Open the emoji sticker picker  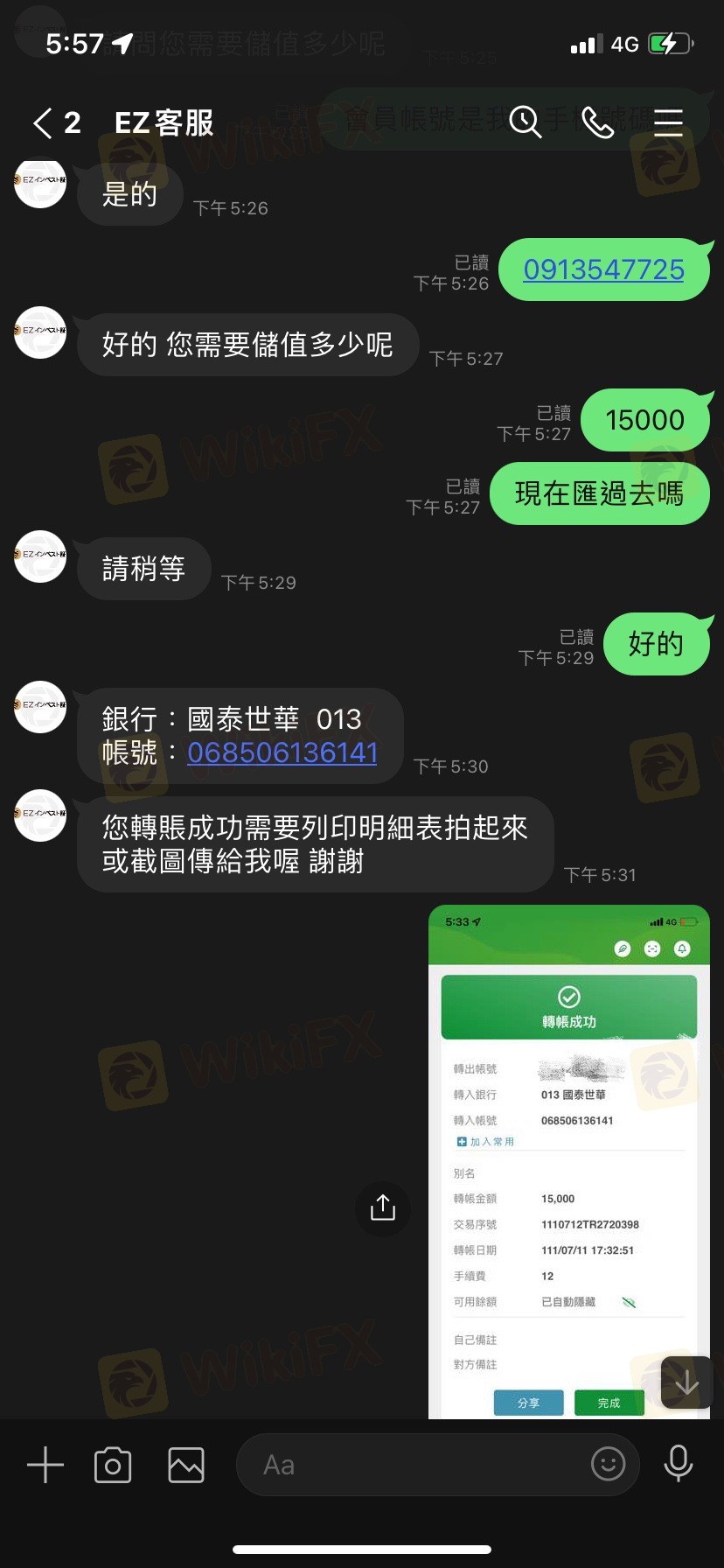[608, 1463]
